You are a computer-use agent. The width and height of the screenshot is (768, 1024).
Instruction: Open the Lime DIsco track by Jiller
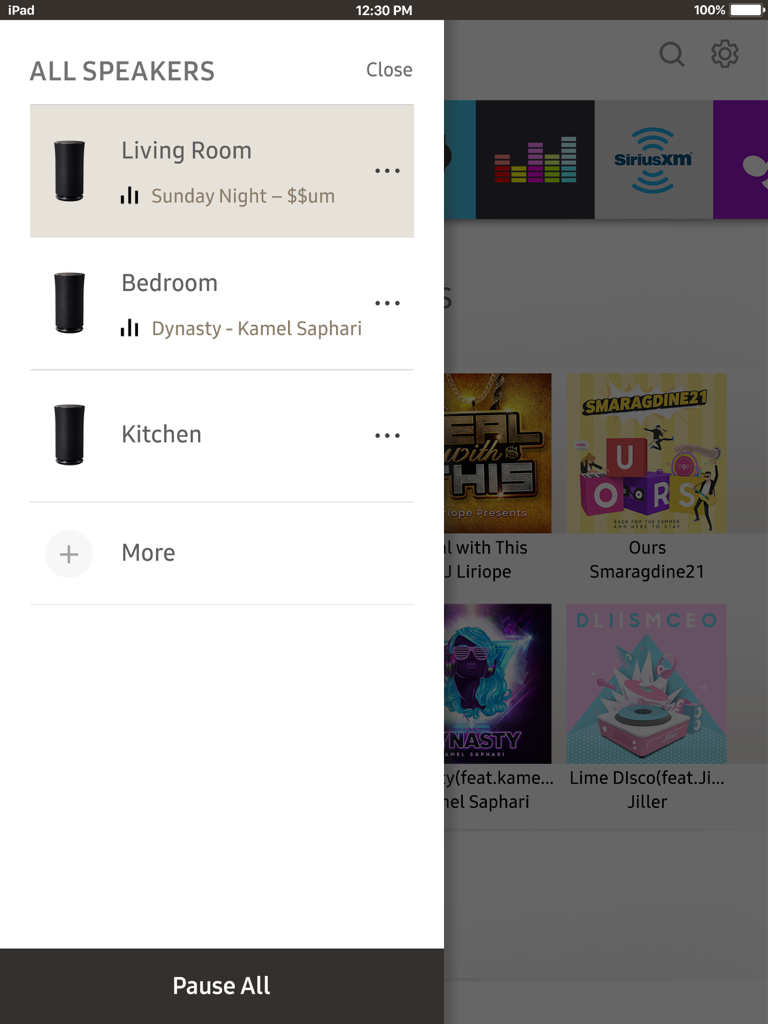(x=646, y=683)
